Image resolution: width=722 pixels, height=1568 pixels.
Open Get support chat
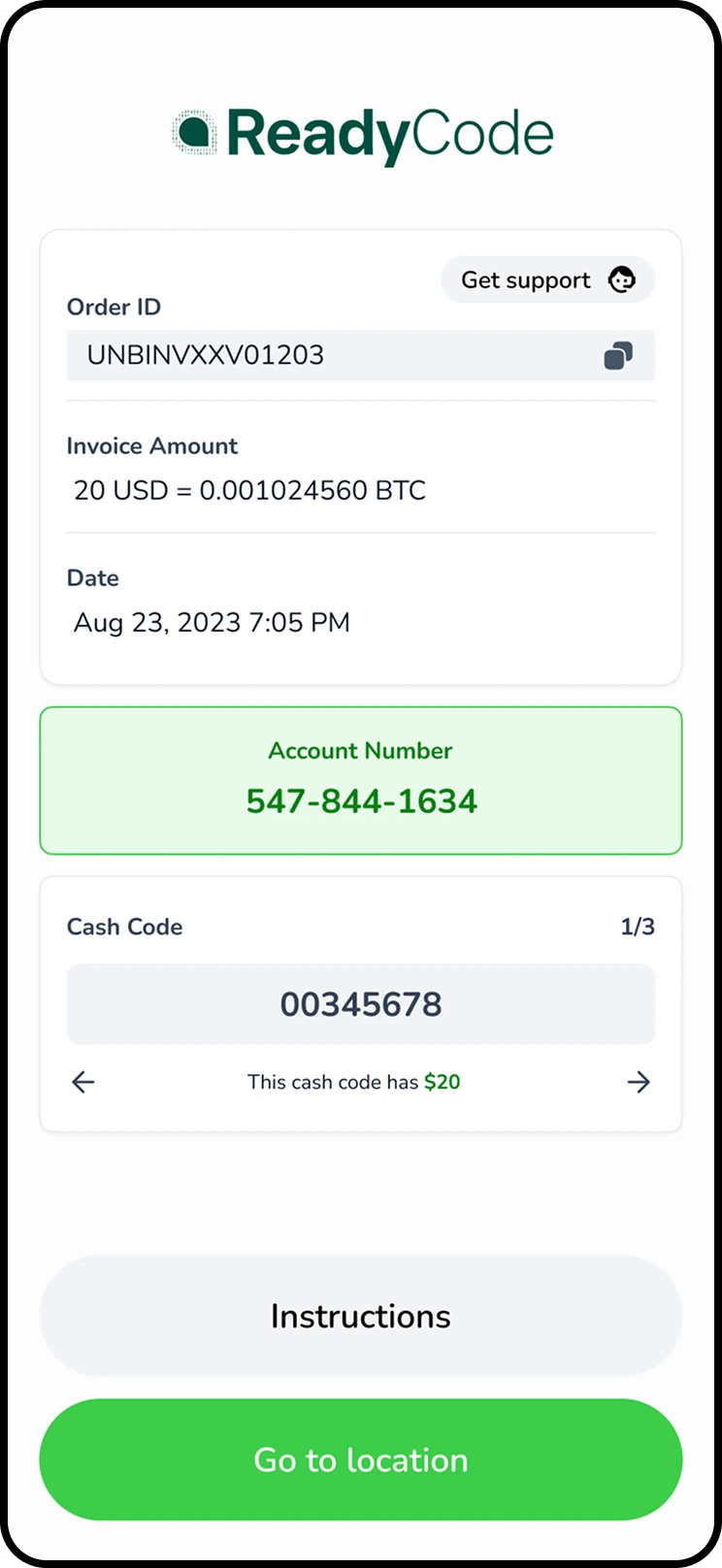tap(547, 280)
